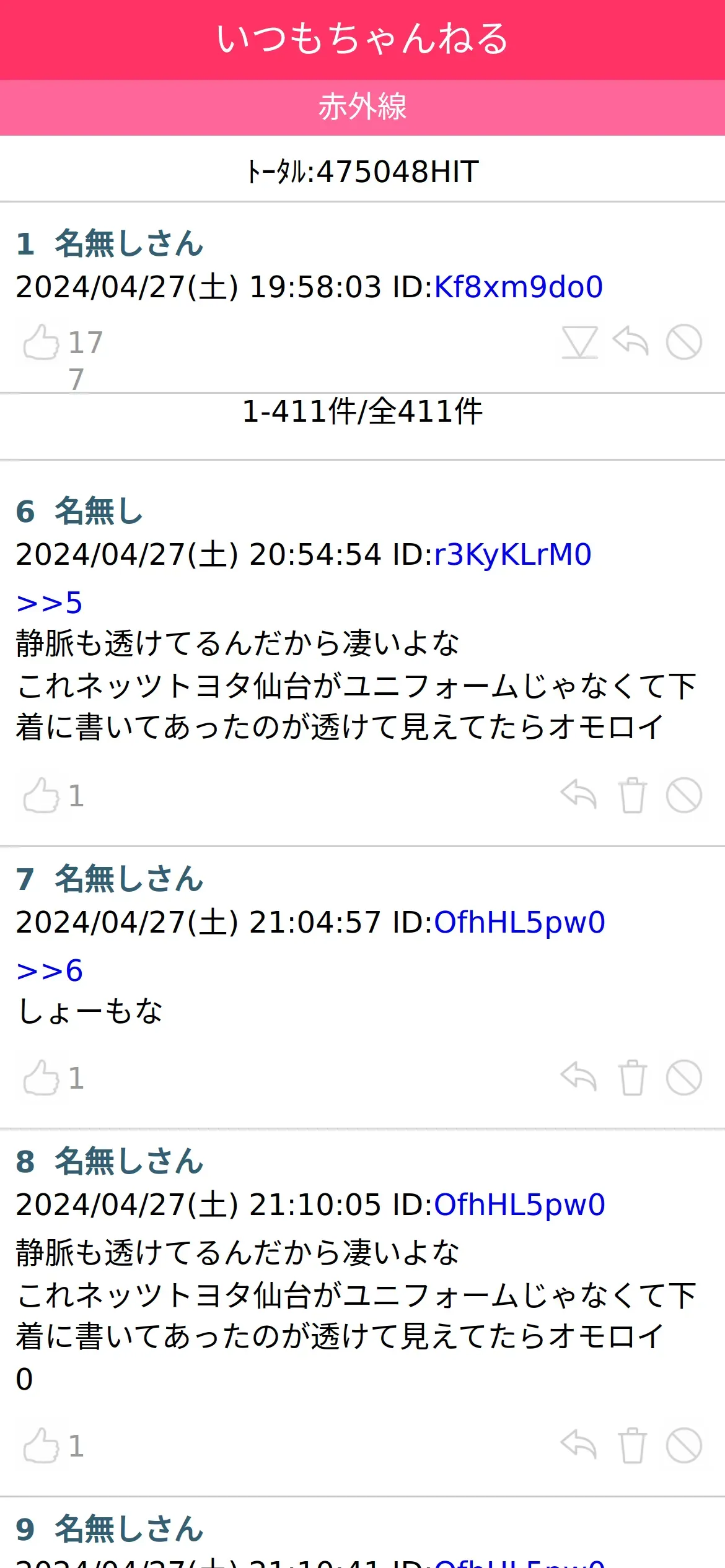Image resolution: width=725 pixels, height=1568 pixels.
Task: Like post 6 with thumbs-up icon
Action: 41,795
